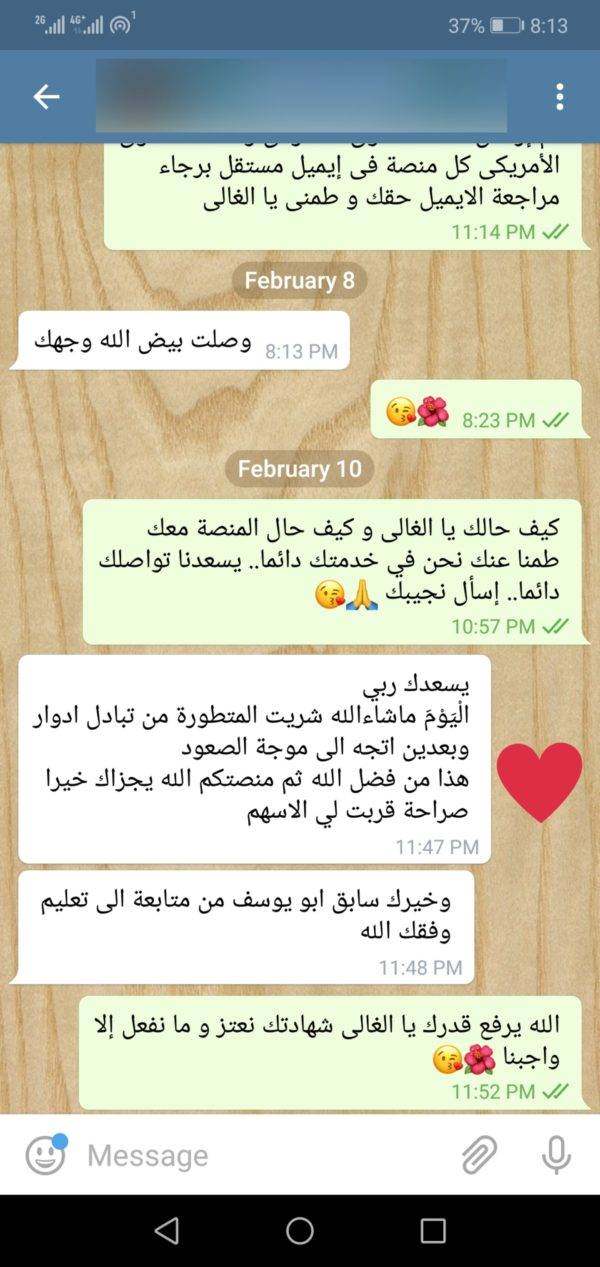Attach a file with the paperclip
The width and height of the screenshot is (600, 1267).
pos(480,1155)
